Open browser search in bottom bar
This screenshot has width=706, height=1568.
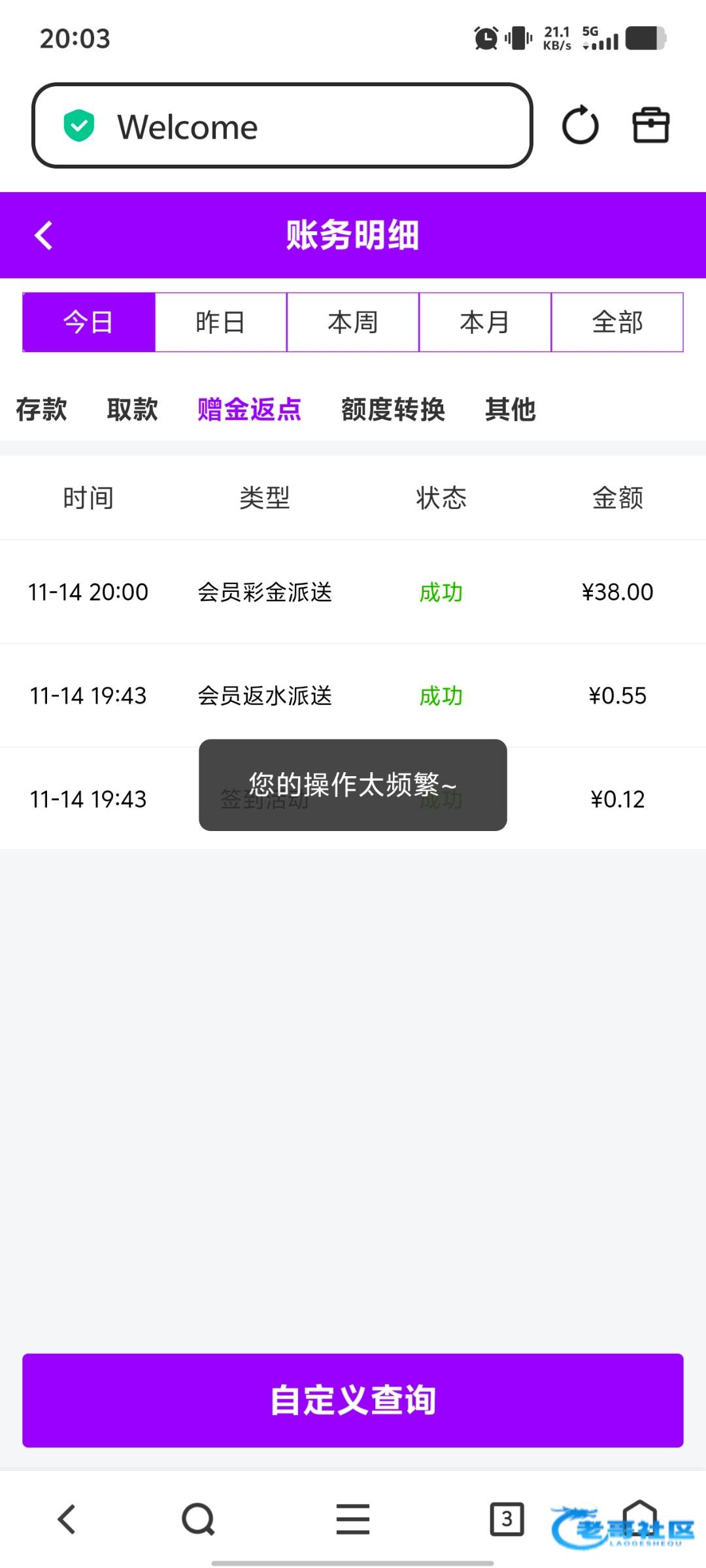pyautogui.click(x=198, y=1519)
